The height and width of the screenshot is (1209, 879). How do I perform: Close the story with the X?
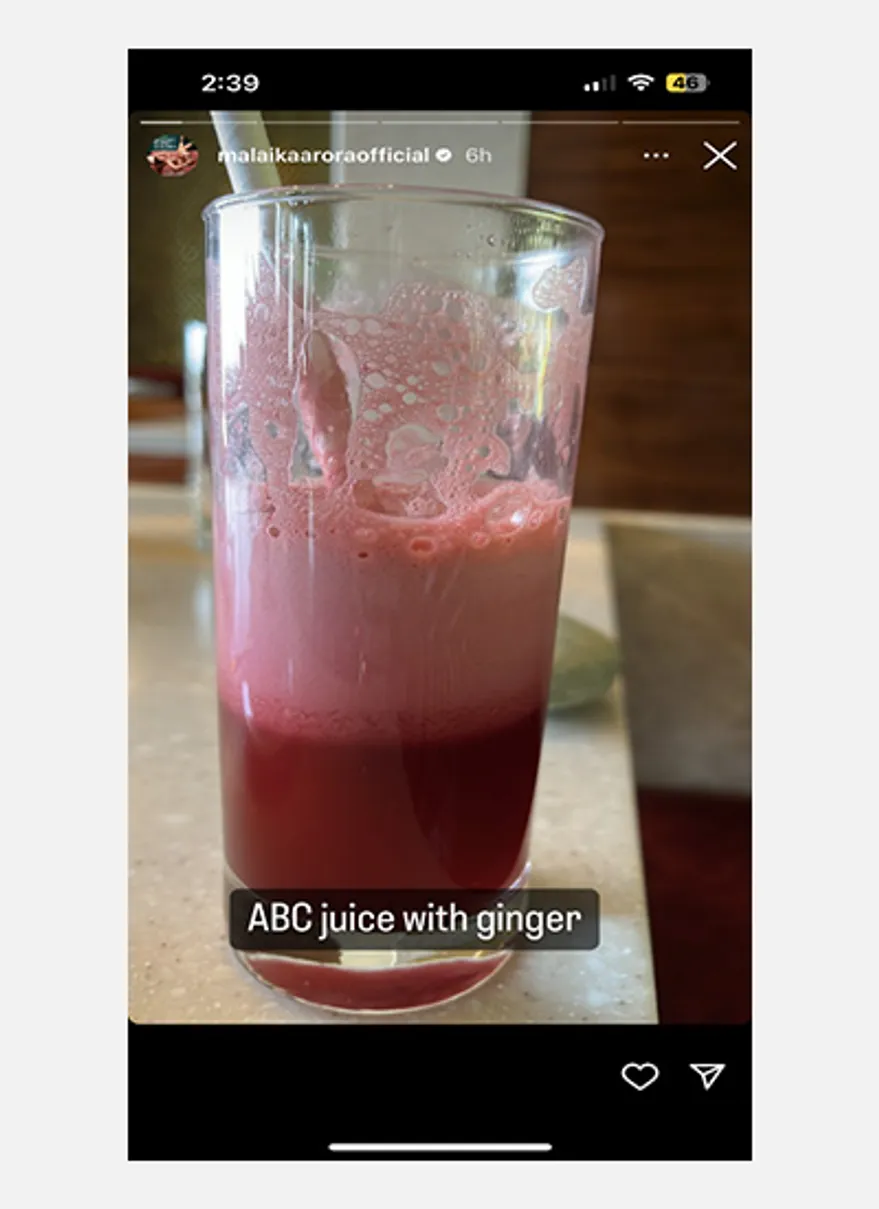pos(719,156)
